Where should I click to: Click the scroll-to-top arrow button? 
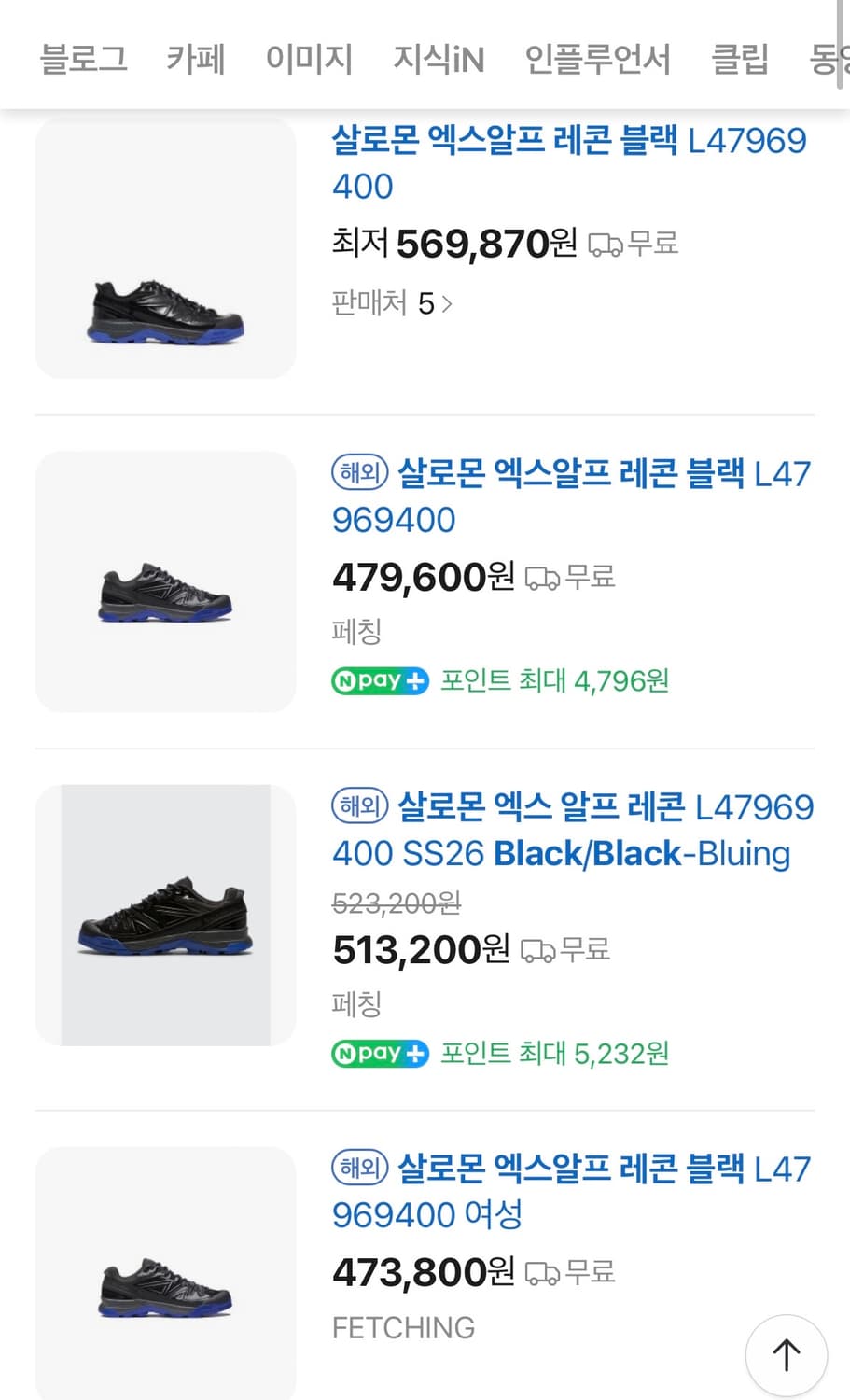(x=786, y=1355)
